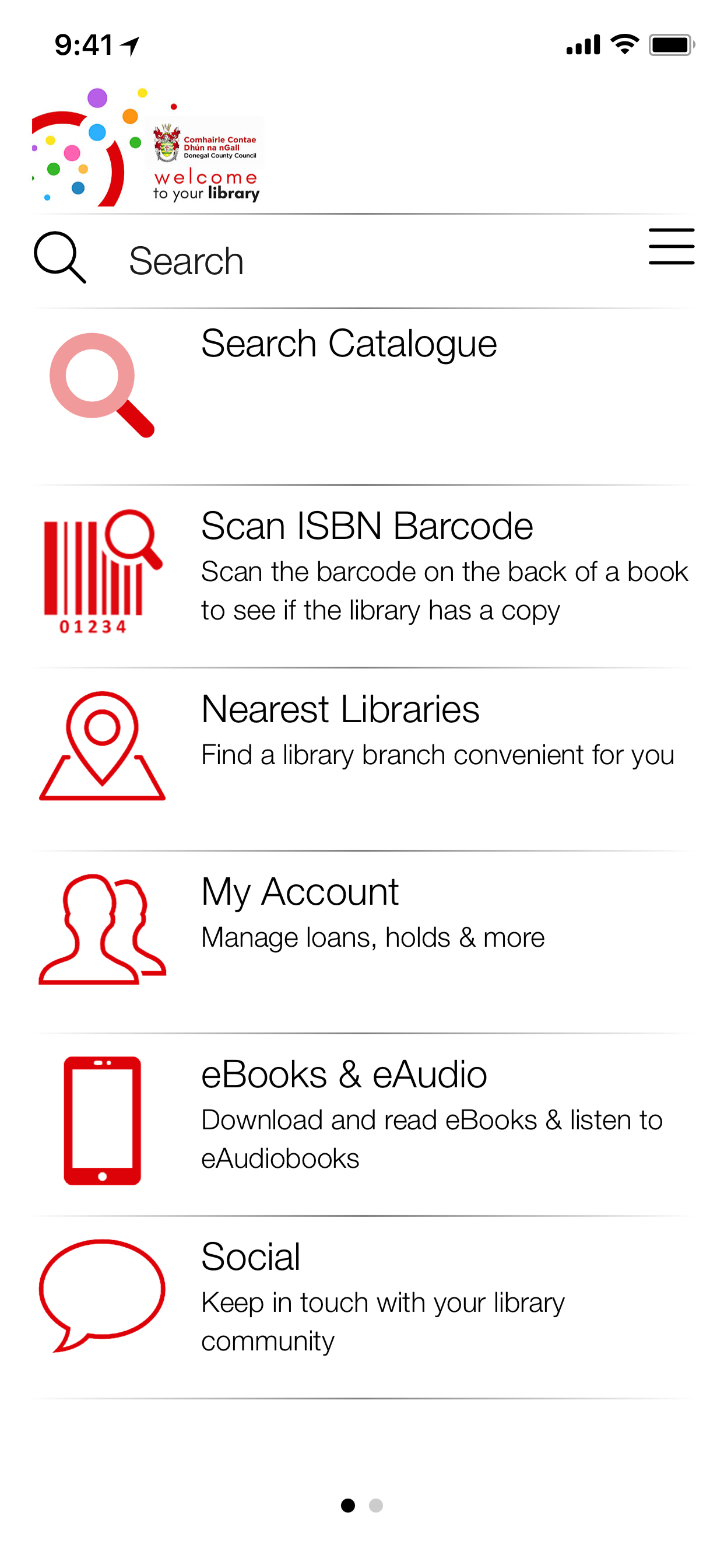Open My Account
Image resolution: width=724 pixels, height=1568 pixels.
[x=300, y=892]
